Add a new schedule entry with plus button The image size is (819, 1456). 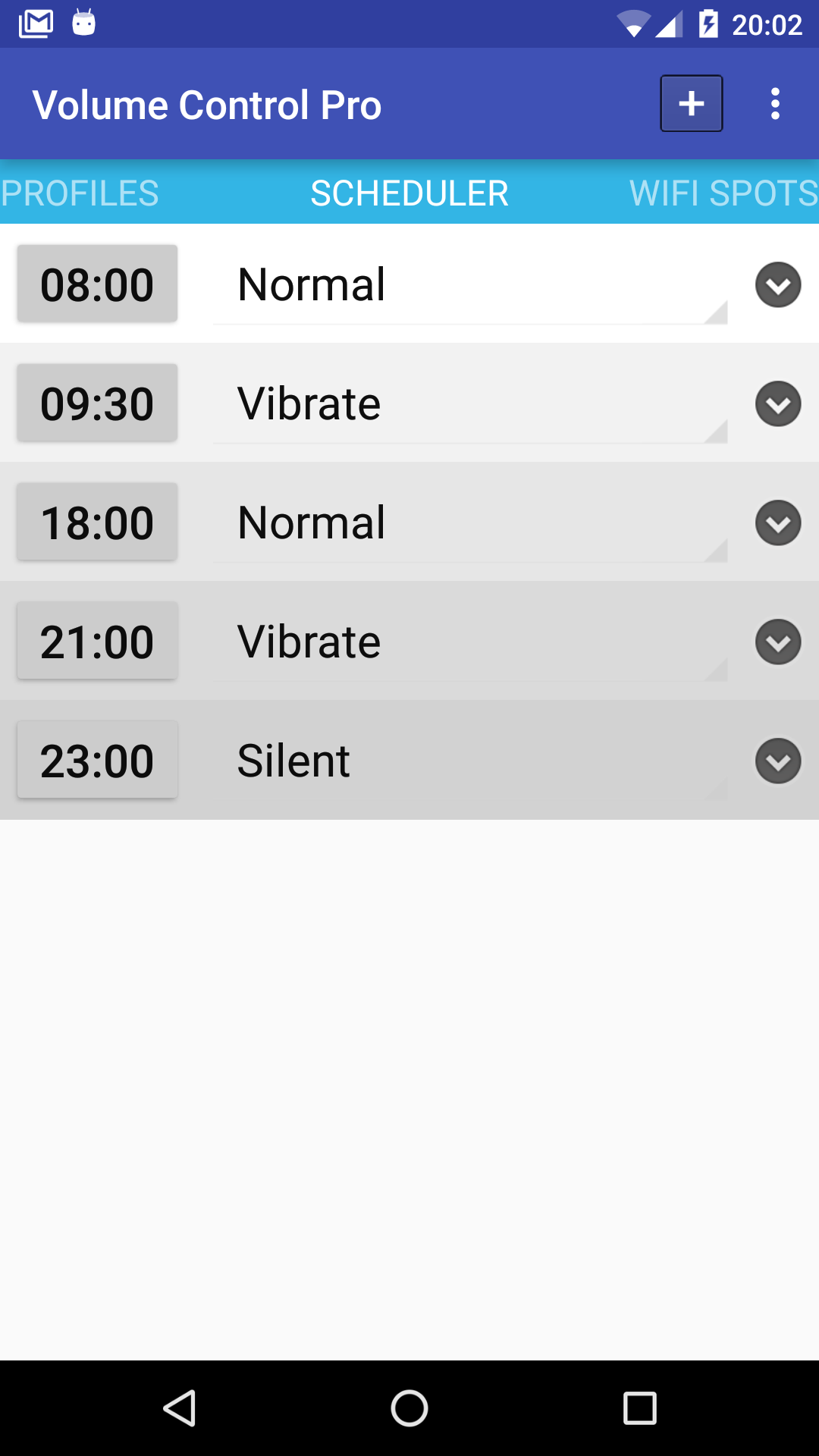[691, 104]
